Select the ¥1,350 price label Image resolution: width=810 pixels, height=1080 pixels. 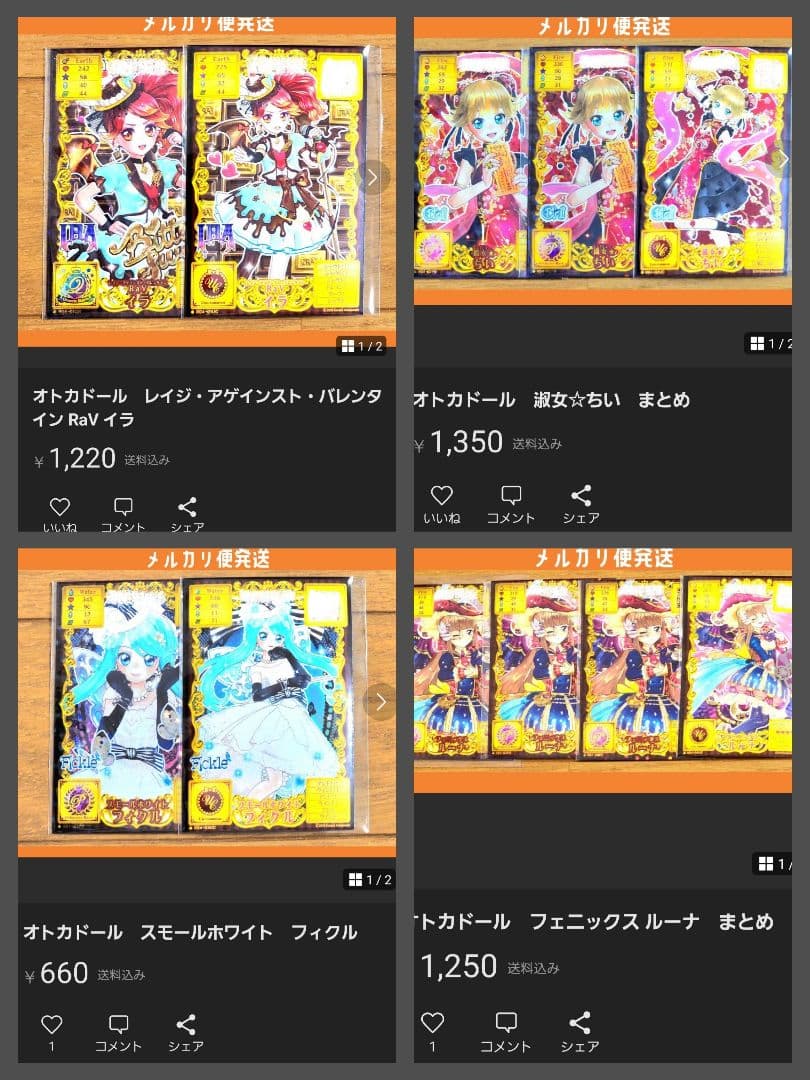click(466, 441)
